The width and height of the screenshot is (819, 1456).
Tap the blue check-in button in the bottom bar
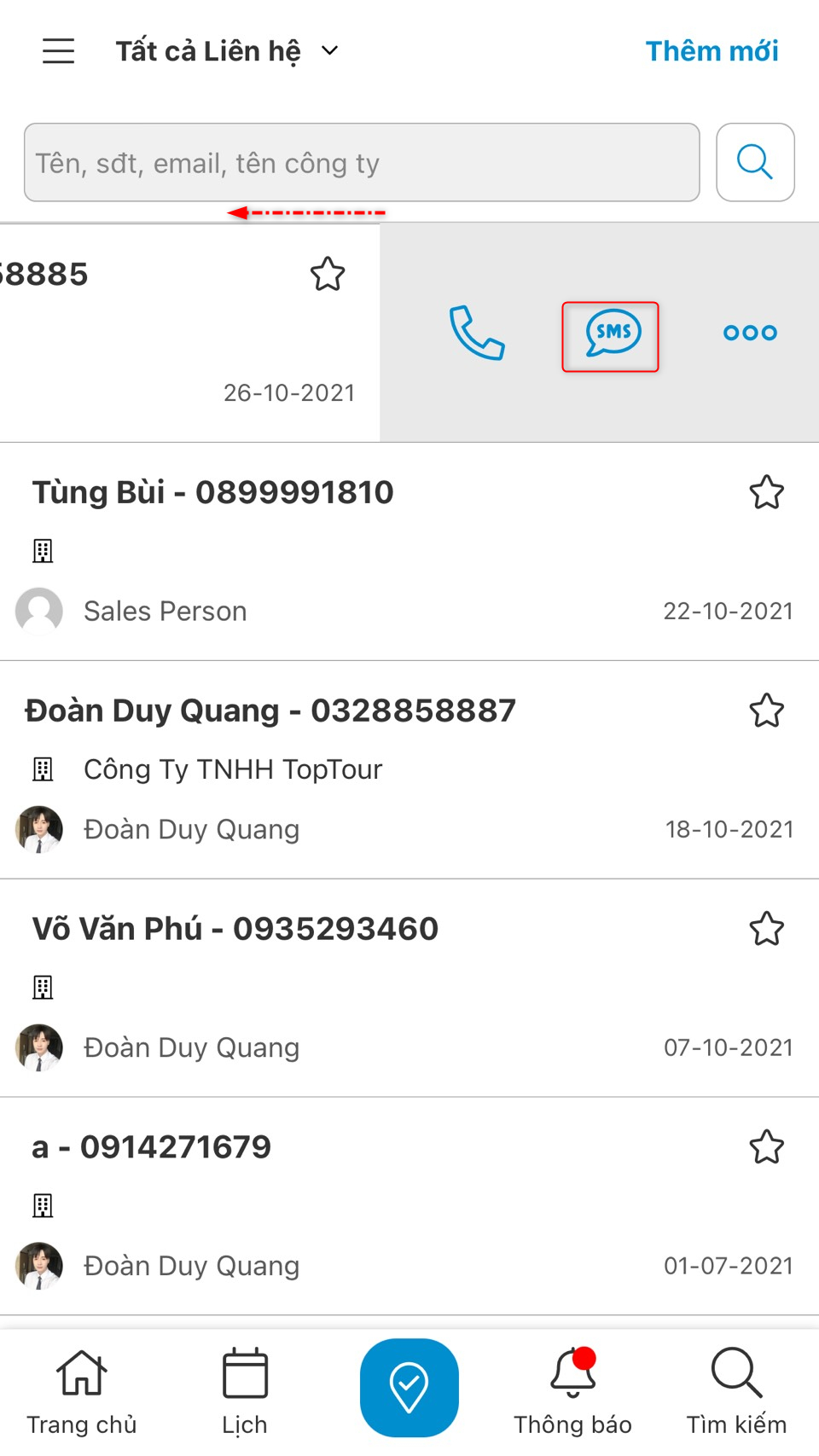(409, 1388)
